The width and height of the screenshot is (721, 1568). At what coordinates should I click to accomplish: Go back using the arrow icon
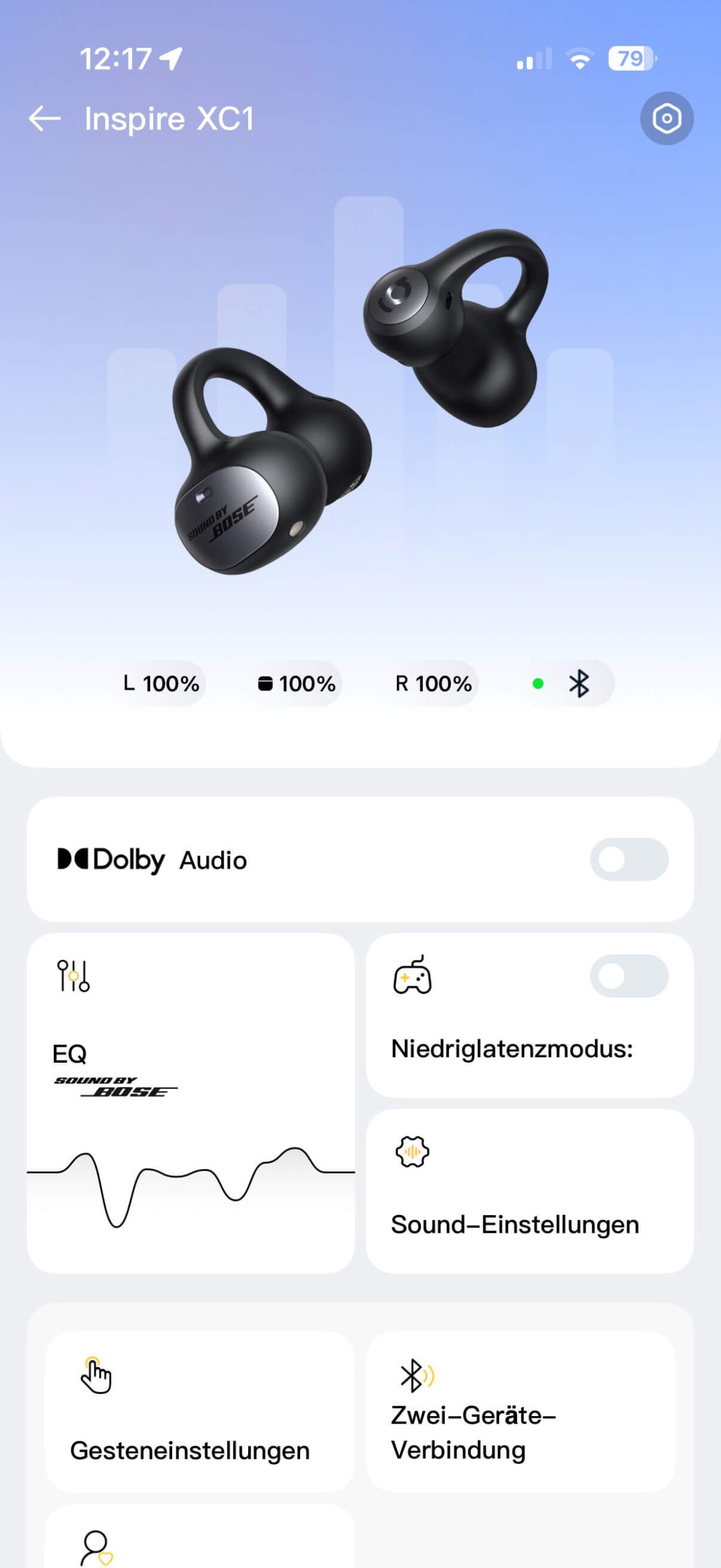coord(45,119)
